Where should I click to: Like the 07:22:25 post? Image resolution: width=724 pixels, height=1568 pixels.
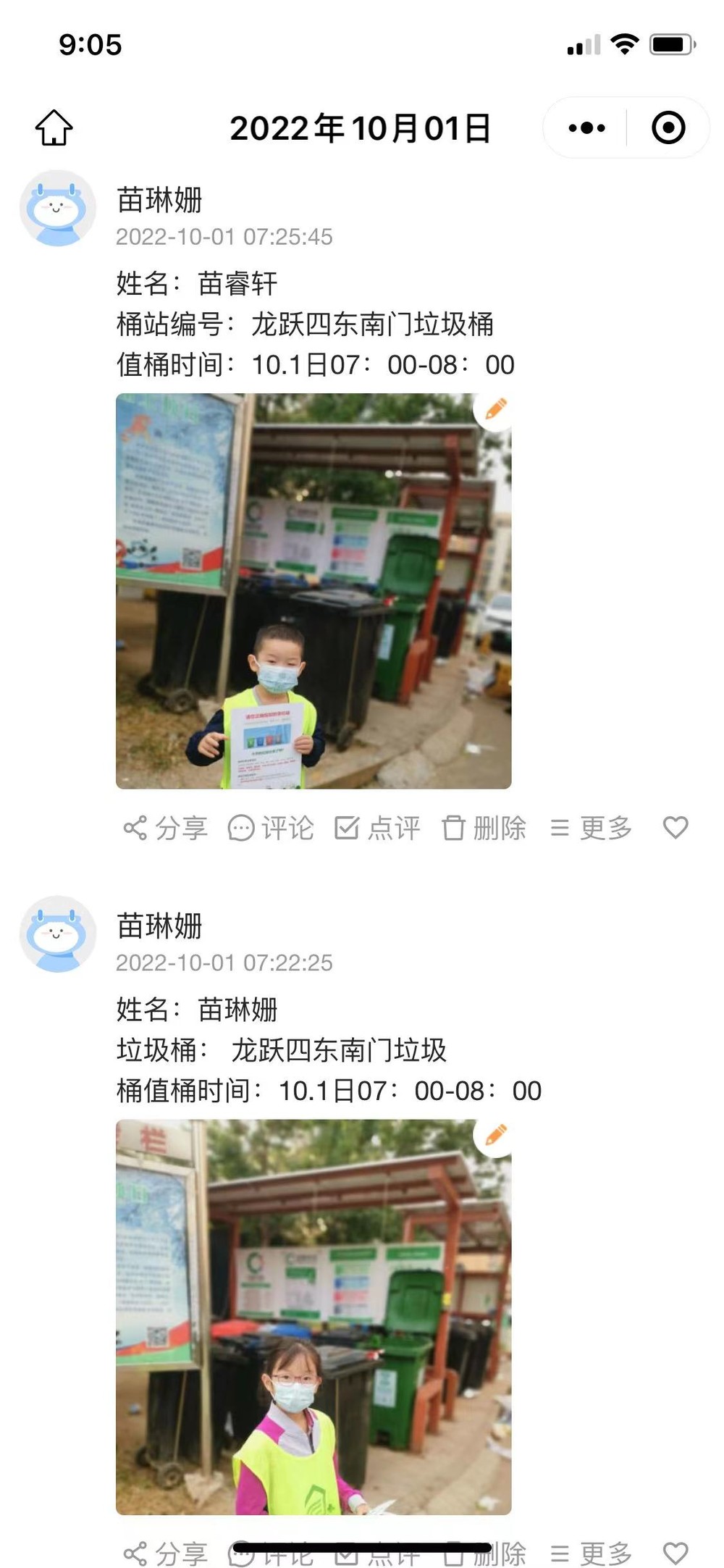pos(675,1553)
